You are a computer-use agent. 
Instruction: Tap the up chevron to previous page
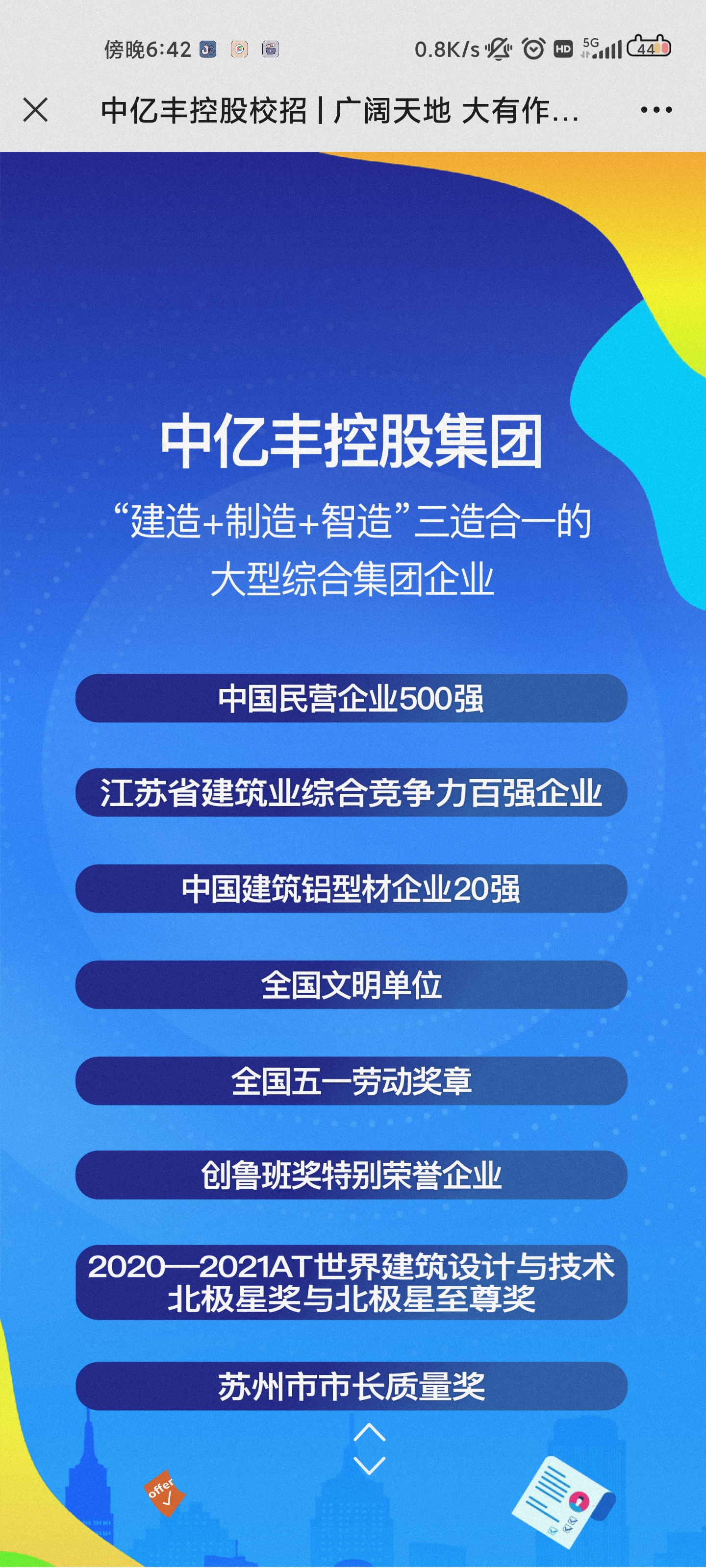[x=369, y=1433]
